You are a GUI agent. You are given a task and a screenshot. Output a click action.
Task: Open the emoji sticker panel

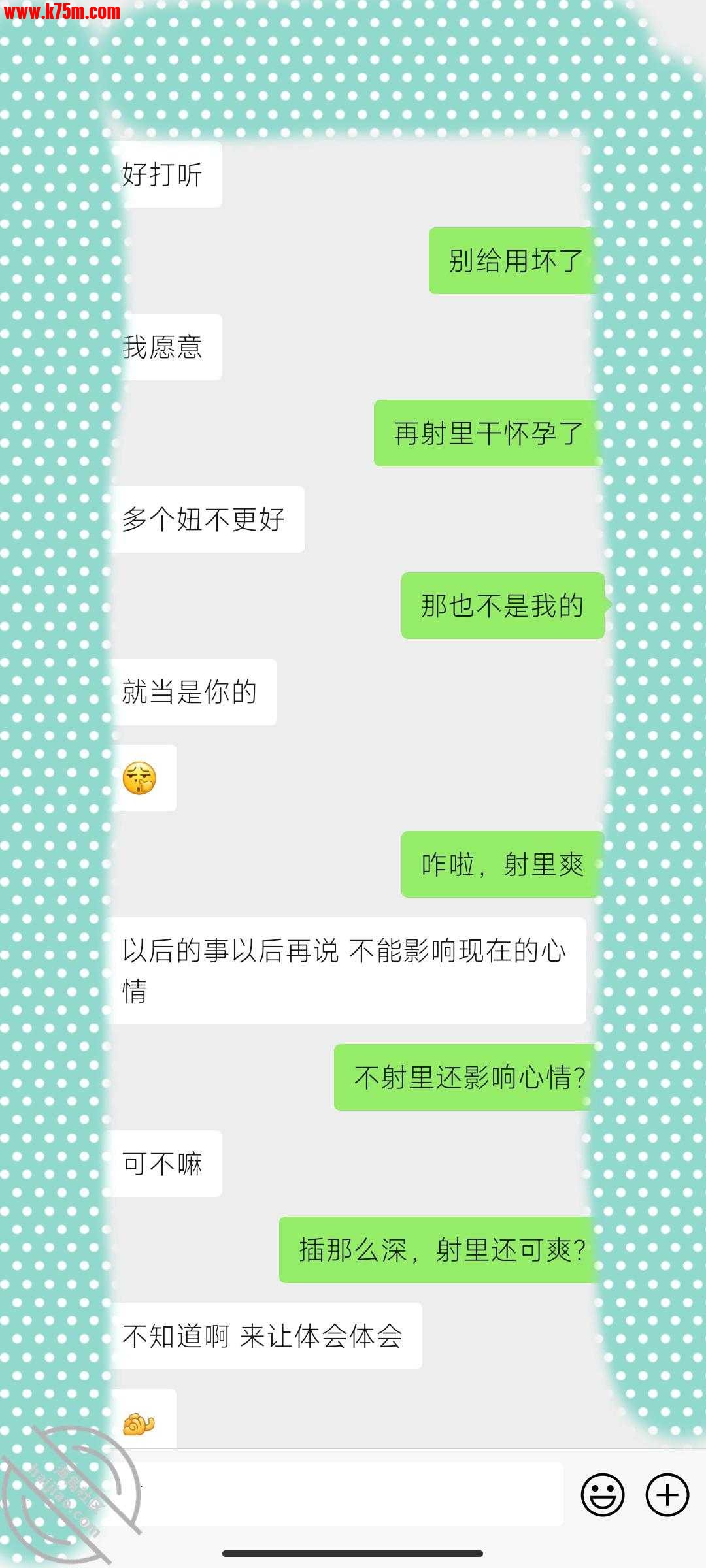[602, 1495]
